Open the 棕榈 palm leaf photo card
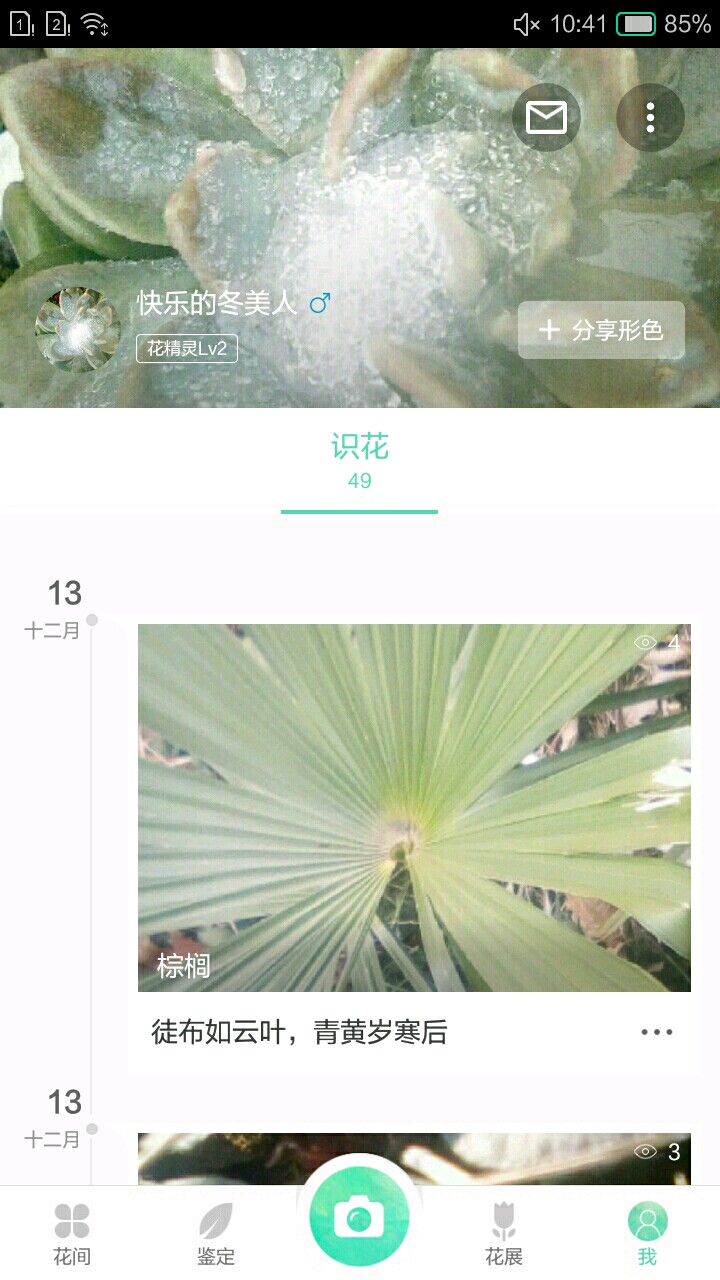This screenshot has height=1280, width=720. pos(414,807)
